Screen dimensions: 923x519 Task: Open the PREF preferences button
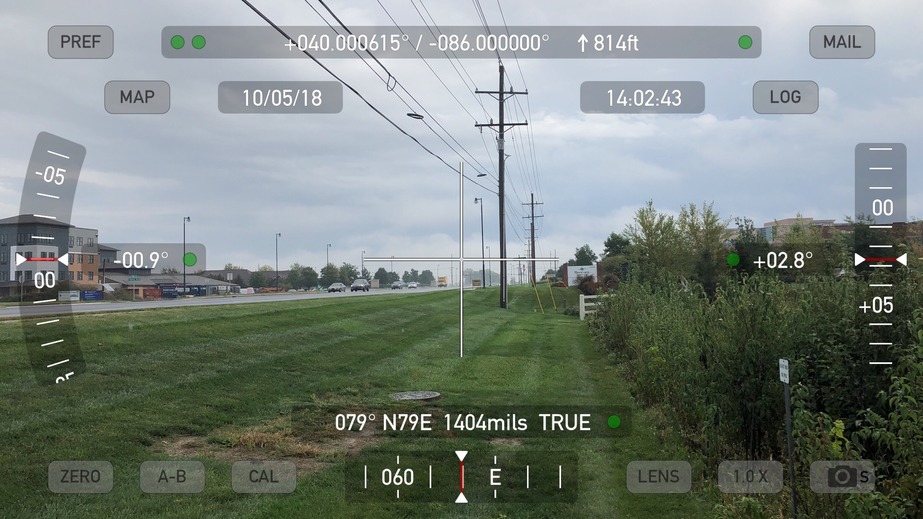tap(81, 42)
